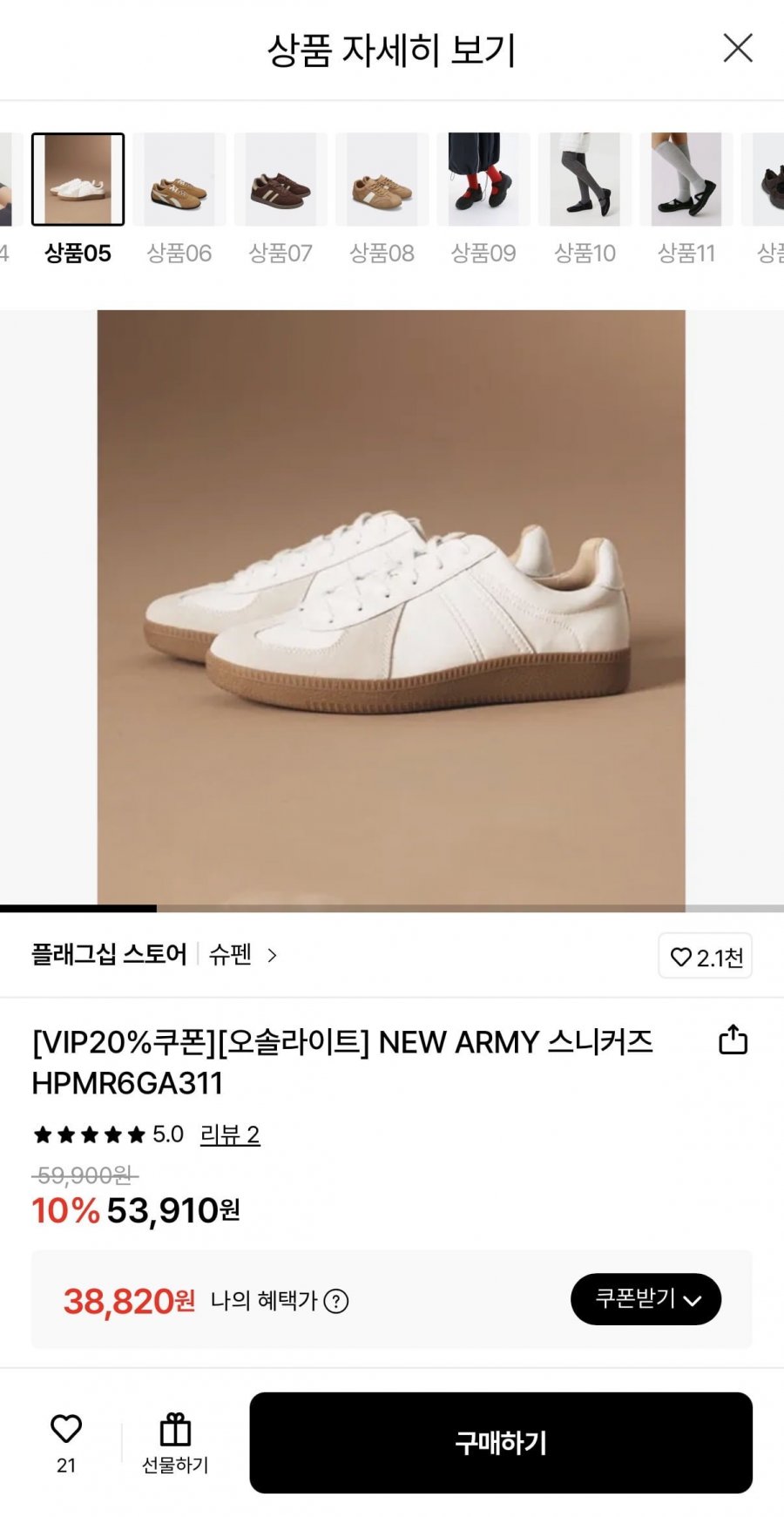Tap the 쿠폰받기 button
The width and height of the screenshot is (784, 1517).
[645, 1299]
